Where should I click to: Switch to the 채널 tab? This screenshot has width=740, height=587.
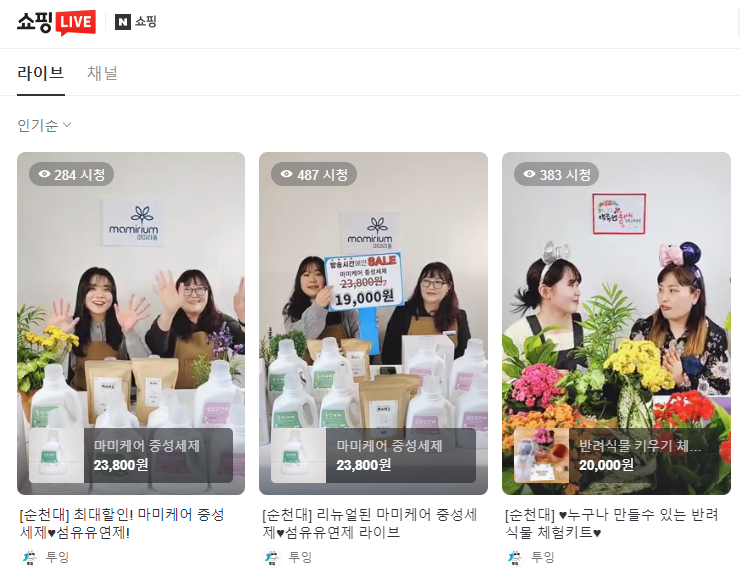102,73
